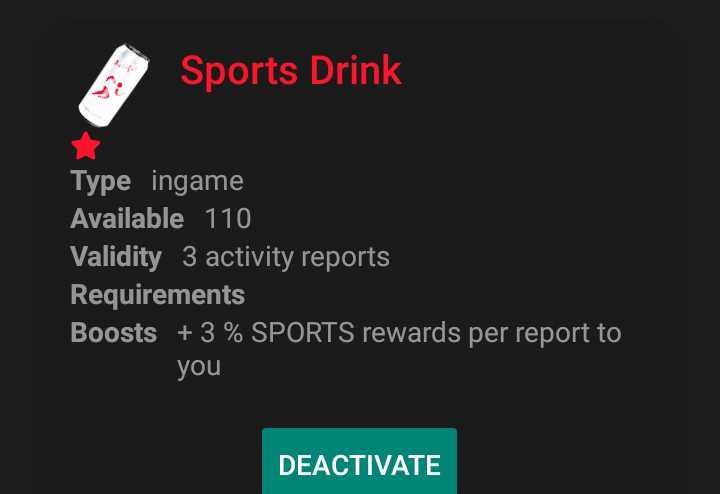Deactivate the Sports Drink boost
The image size is (720, 494).
click(x=359, y=464)
